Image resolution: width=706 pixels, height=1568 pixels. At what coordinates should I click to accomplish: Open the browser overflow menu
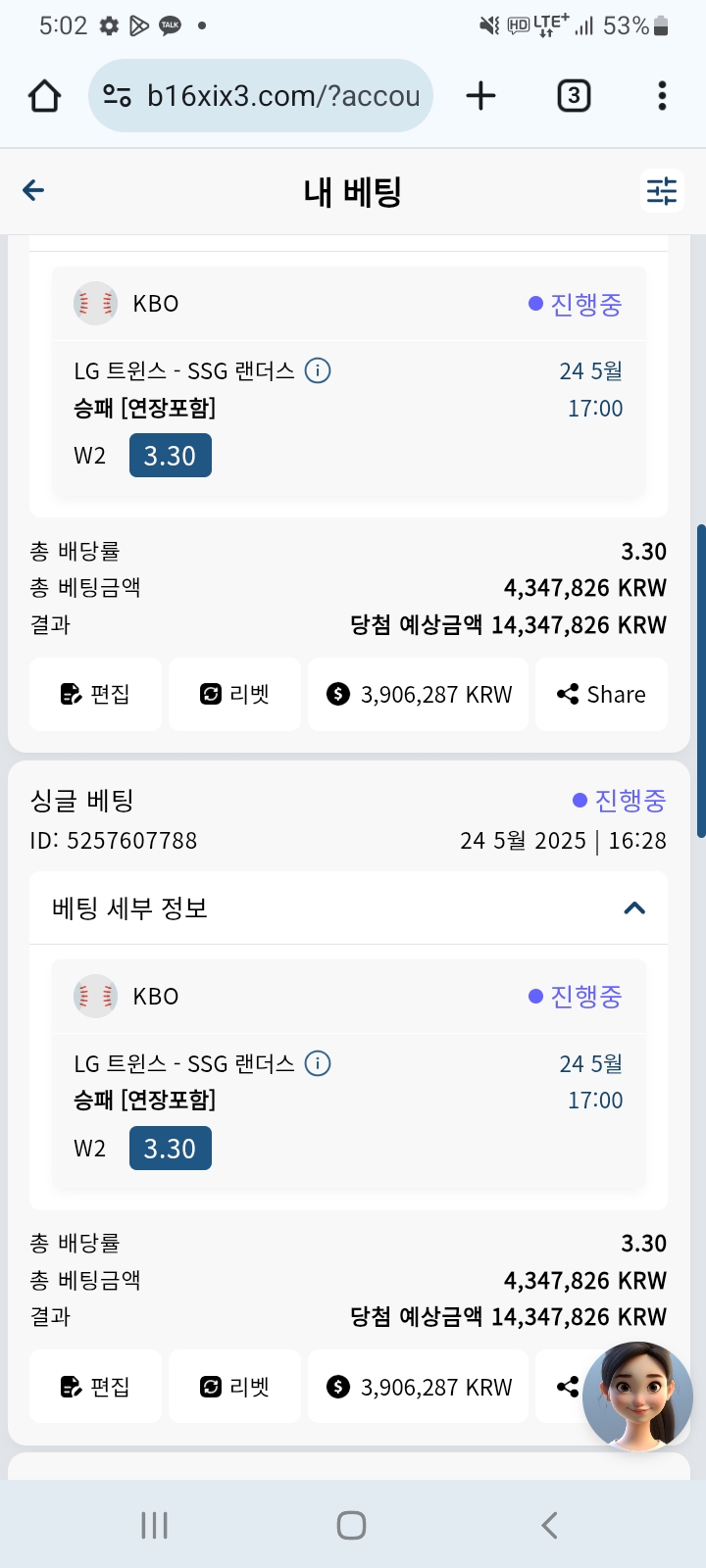[x=663, y=95]
